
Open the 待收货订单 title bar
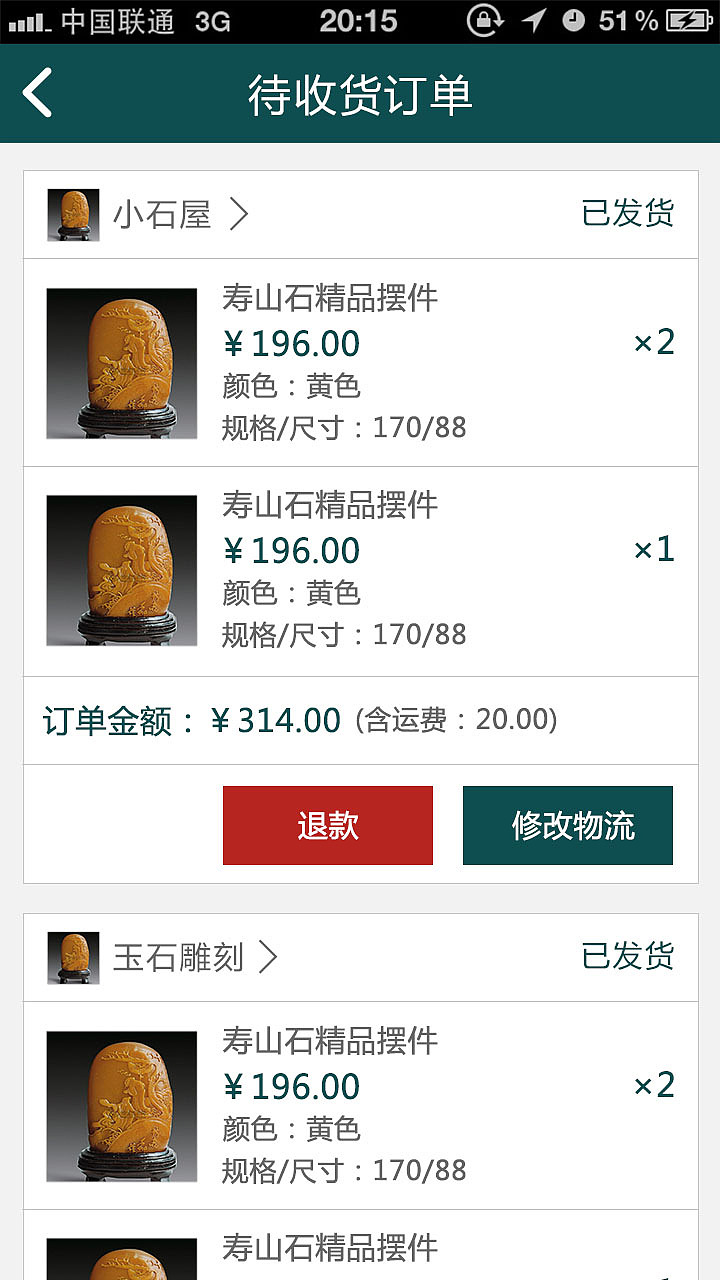pyautogui.click(x=360, y=92)
